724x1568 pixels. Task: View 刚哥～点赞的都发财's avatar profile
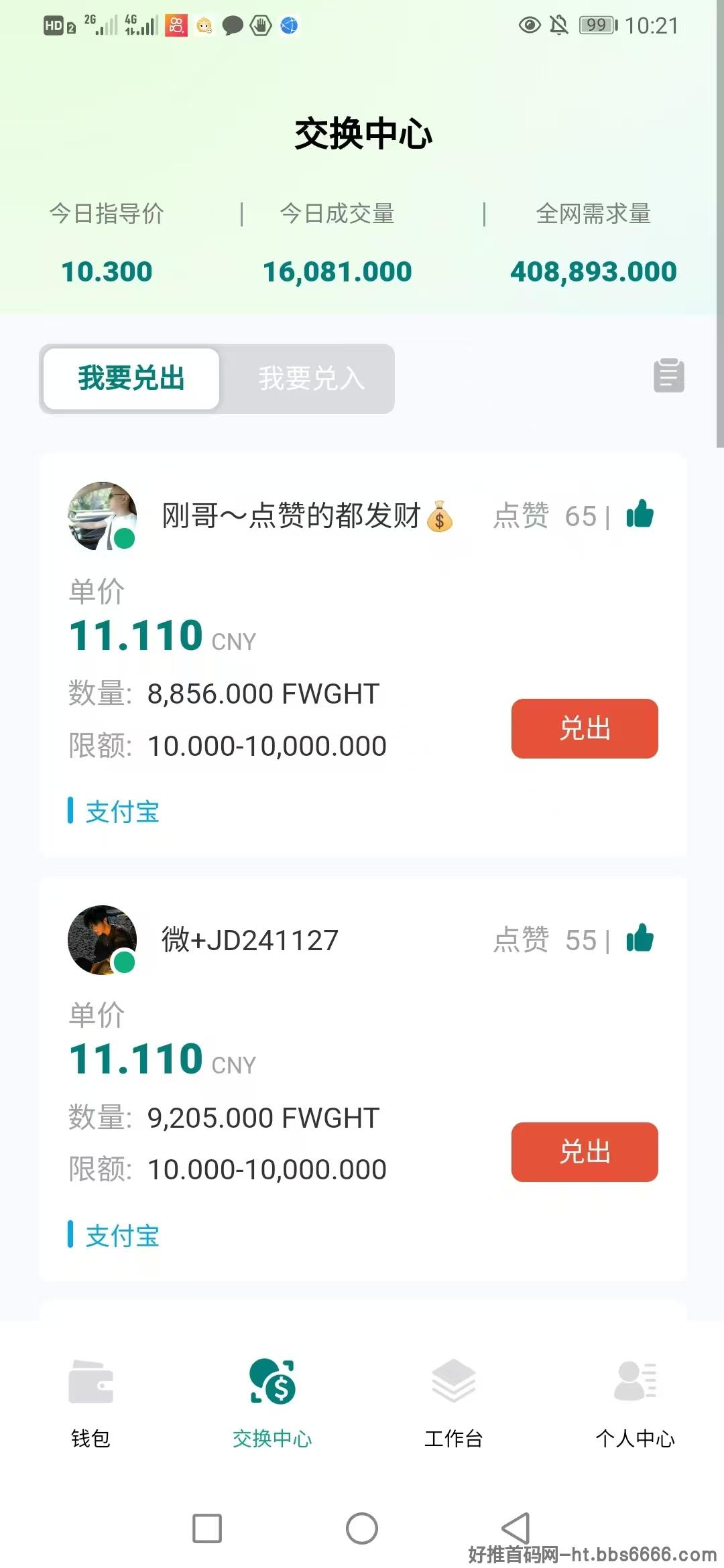click(x=102, y=516)
